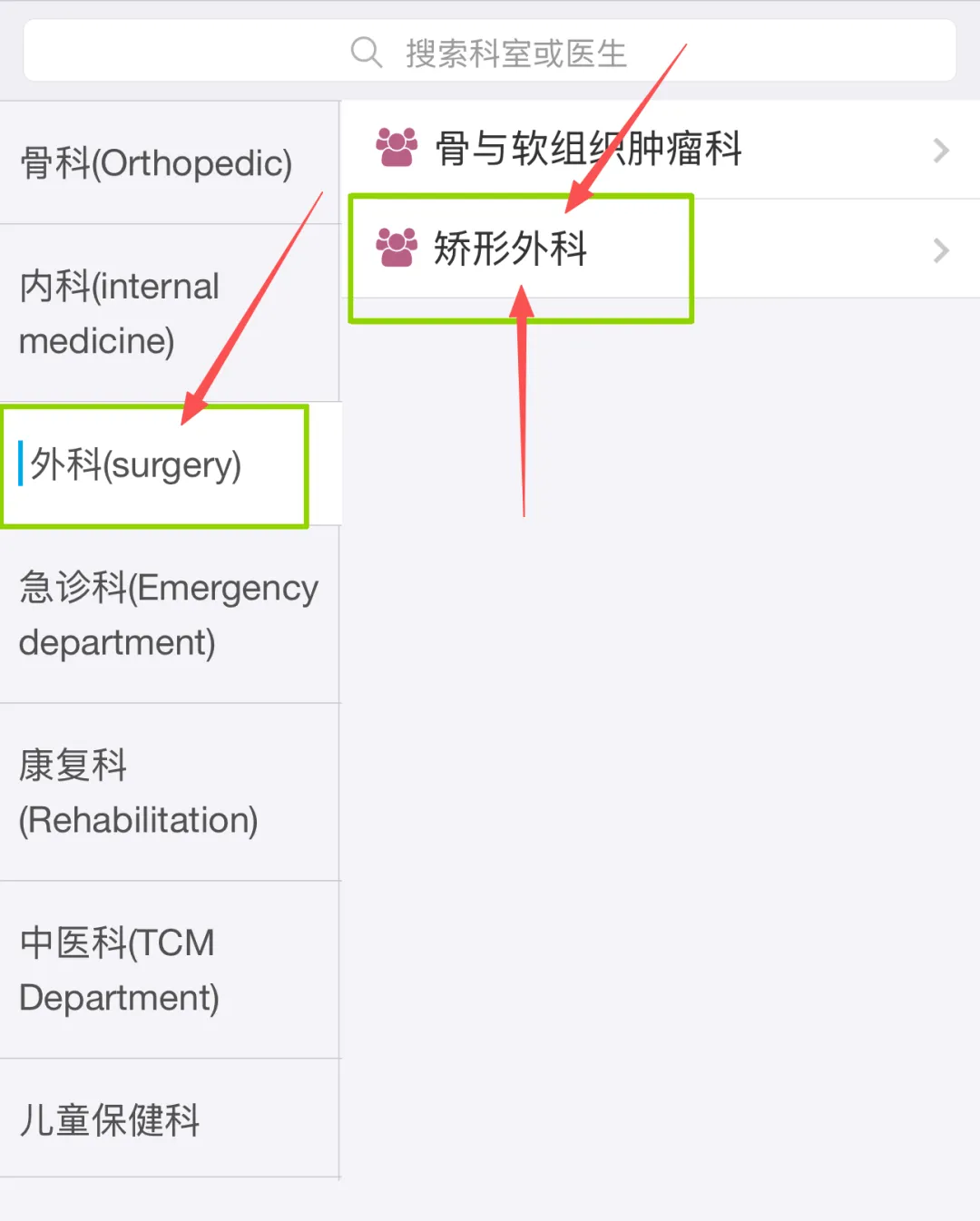The height and width of the screenshot is (1221, 980).
Task: Select the 骨科(Orthopedic) category
Action: click(x=156, y=163)
